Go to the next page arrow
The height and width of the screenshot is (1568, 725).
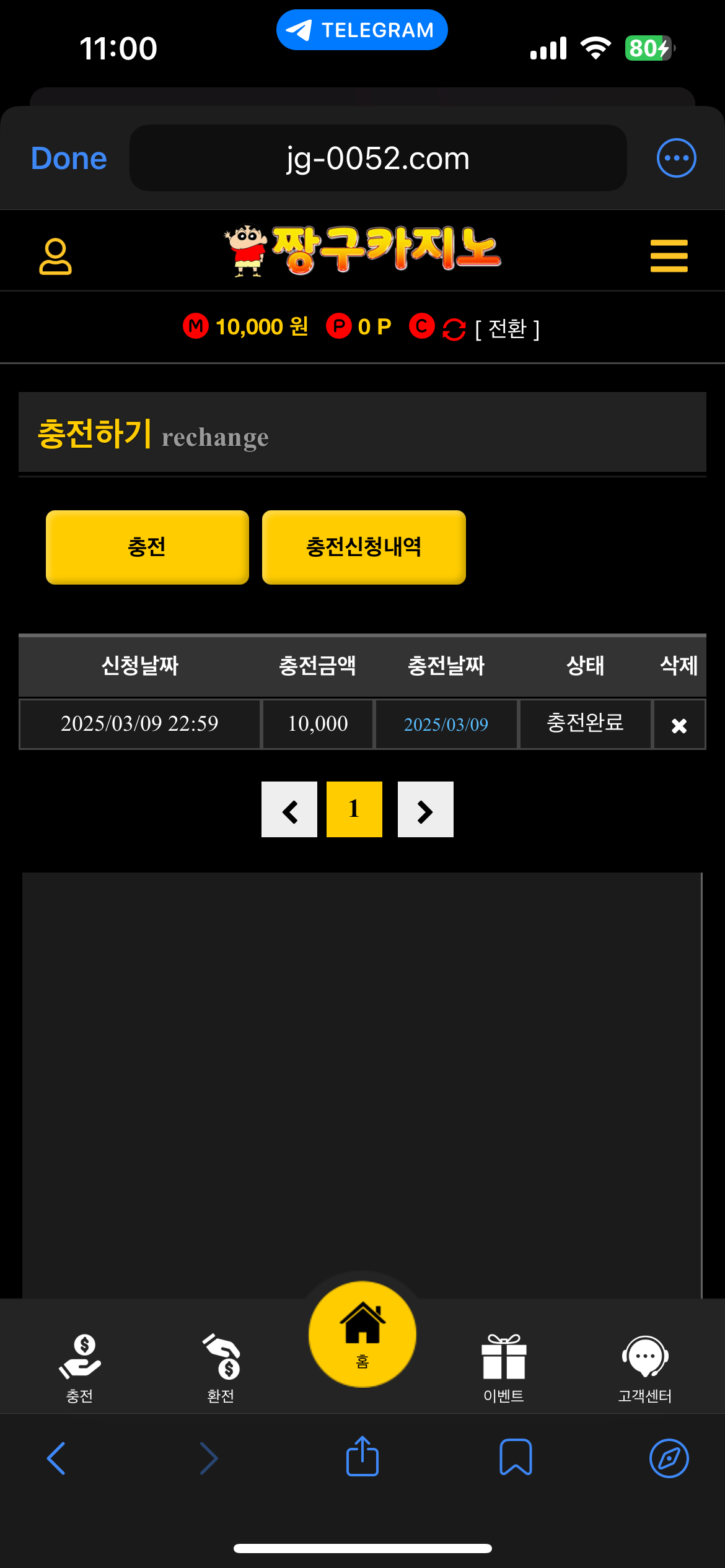pyautogui.click(x=425, y=809)
